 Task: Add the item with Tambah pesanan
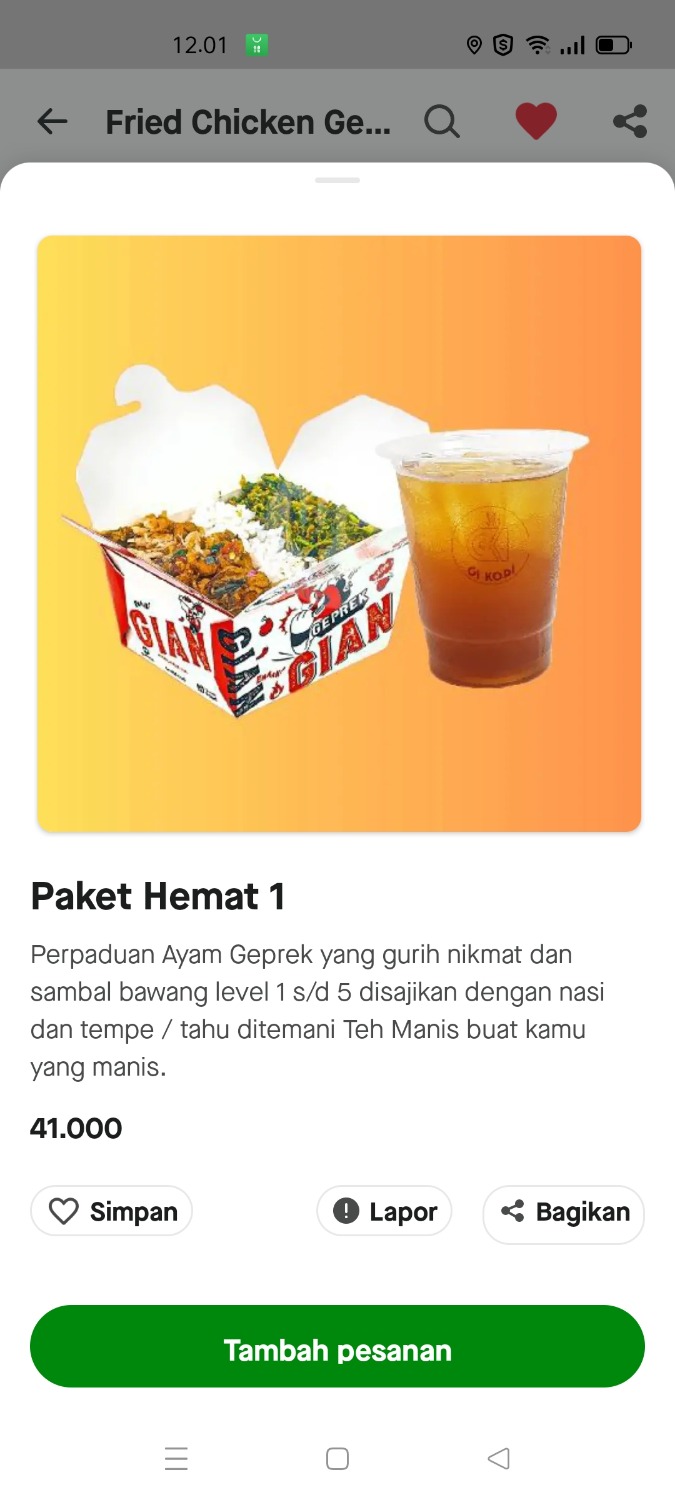[x=337, y=1350]
